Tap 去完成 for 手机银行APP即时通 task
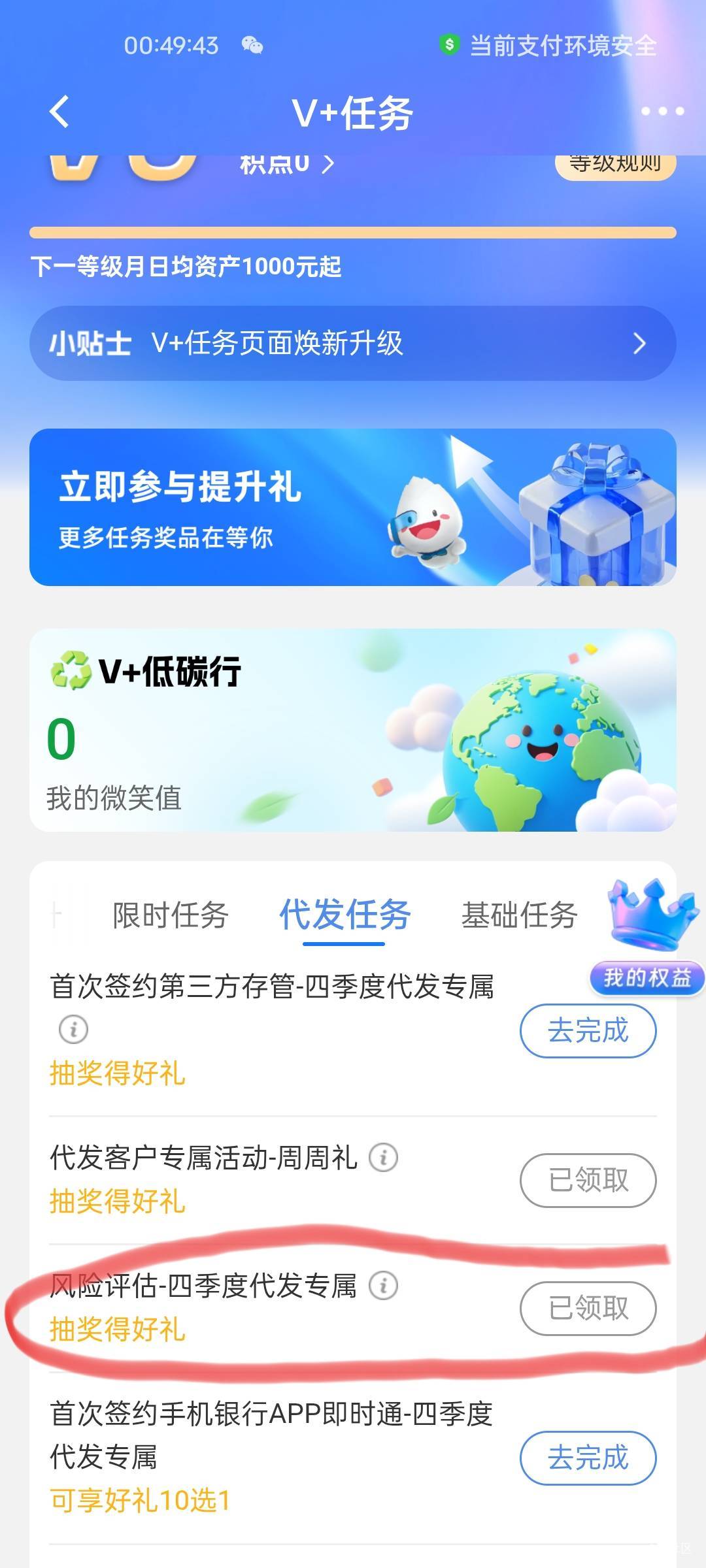Viewport: 706px width, 1568px height. (x=588, y=1458)
